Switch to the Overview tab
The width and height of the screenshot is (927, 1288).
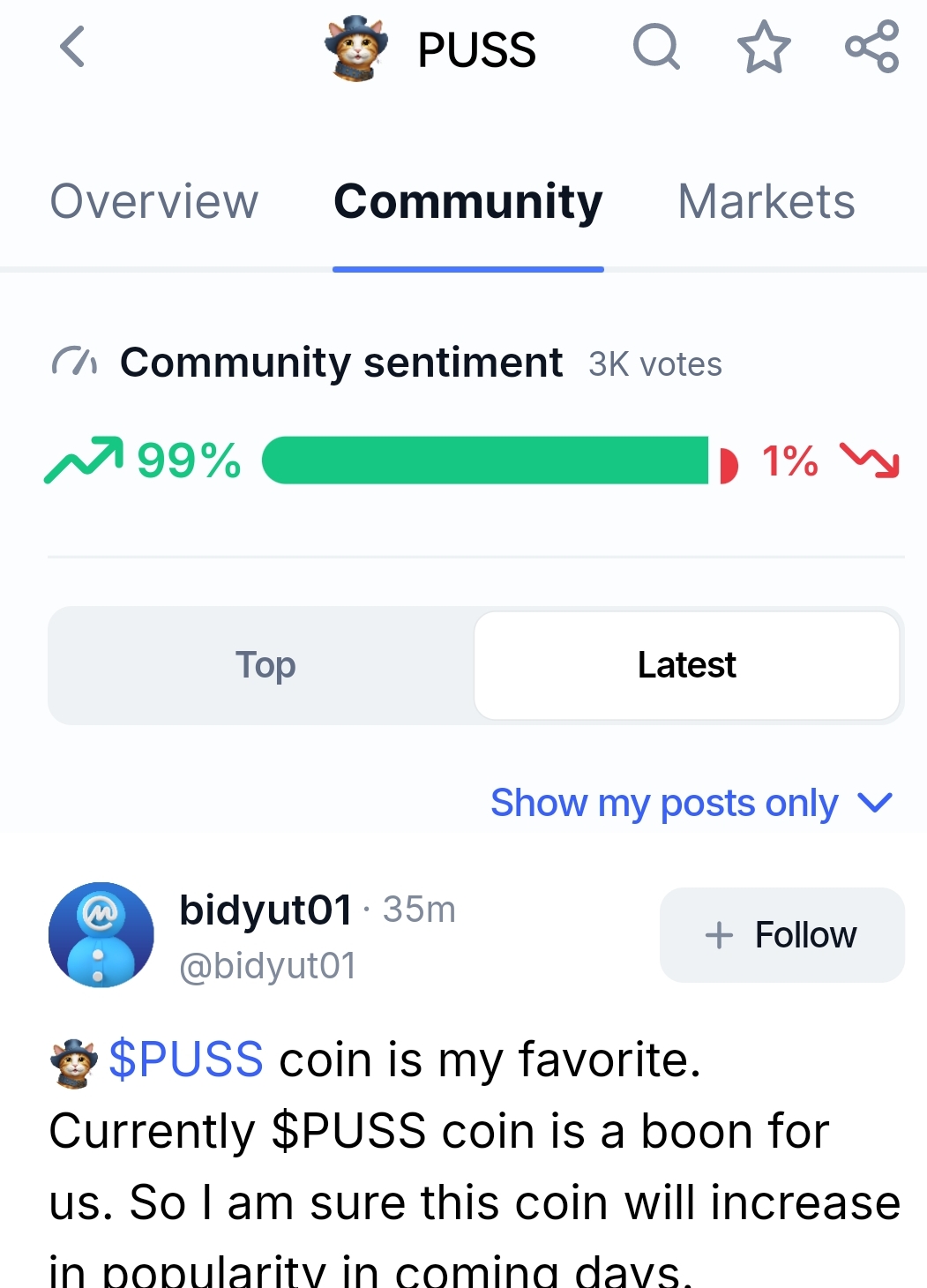coord(154,201)
